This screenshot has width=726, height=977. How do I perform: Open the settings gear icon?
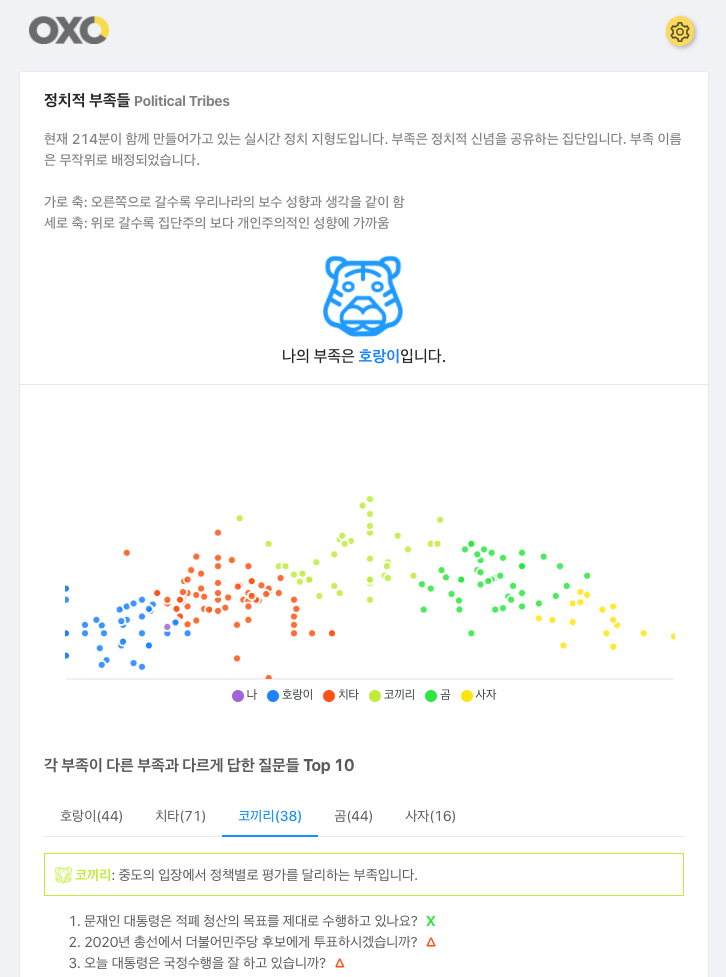point(679,31)
